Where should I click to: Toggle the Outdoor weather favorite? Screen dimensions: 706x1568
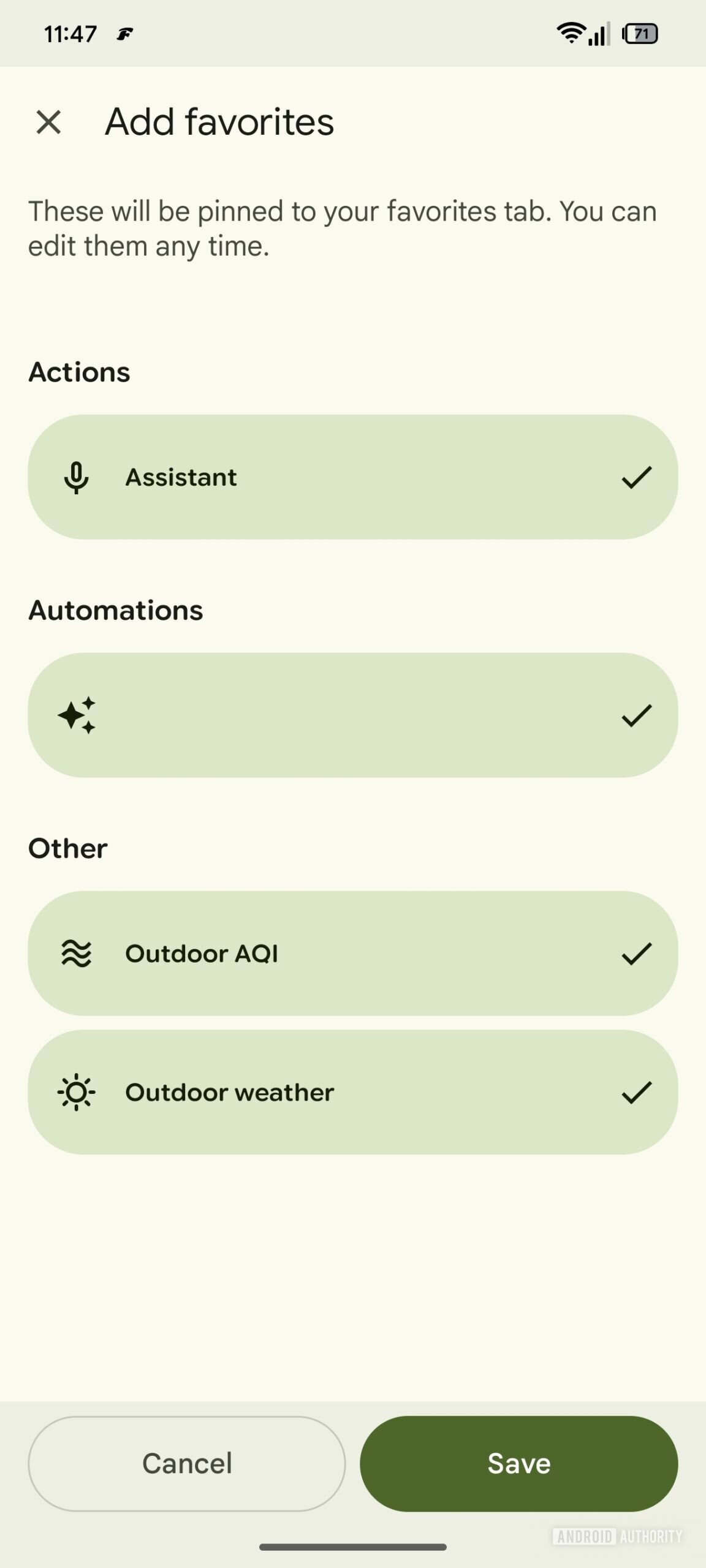click(x=352, y=1092)
